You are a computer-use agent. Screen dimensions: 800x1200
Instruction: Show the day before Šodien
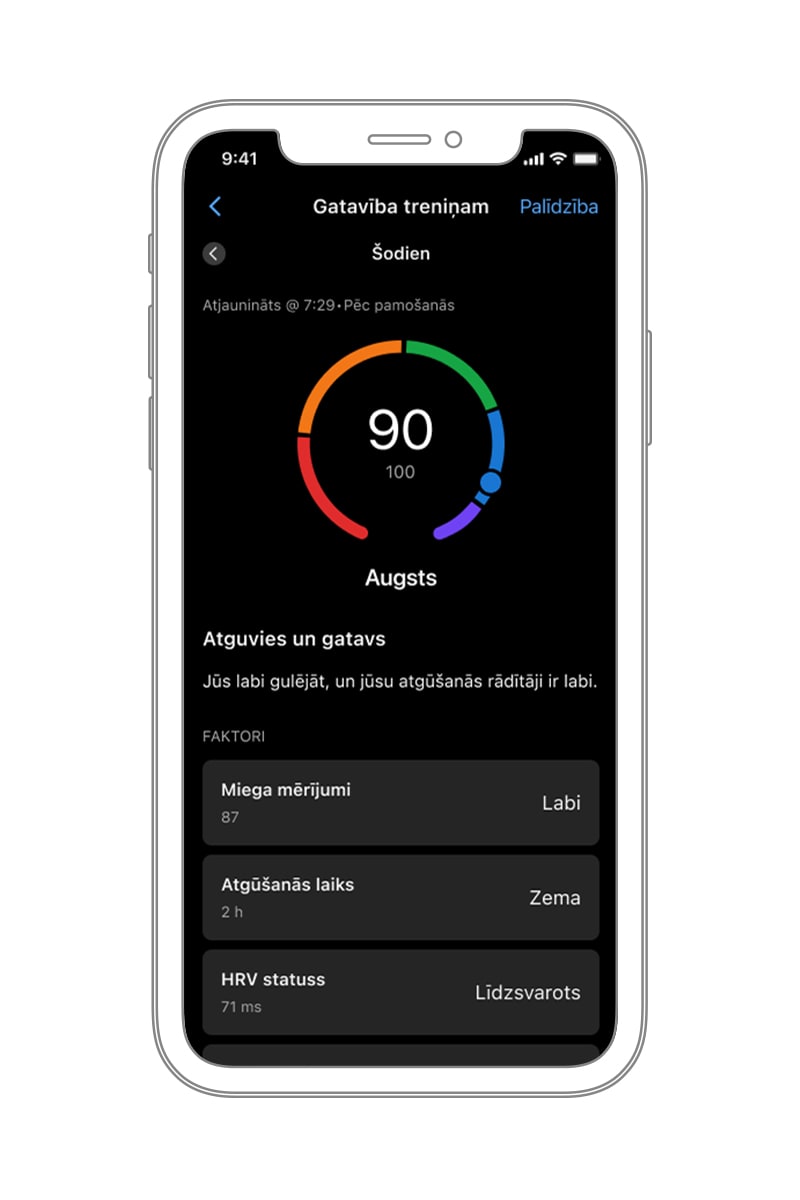pos(213,254)
